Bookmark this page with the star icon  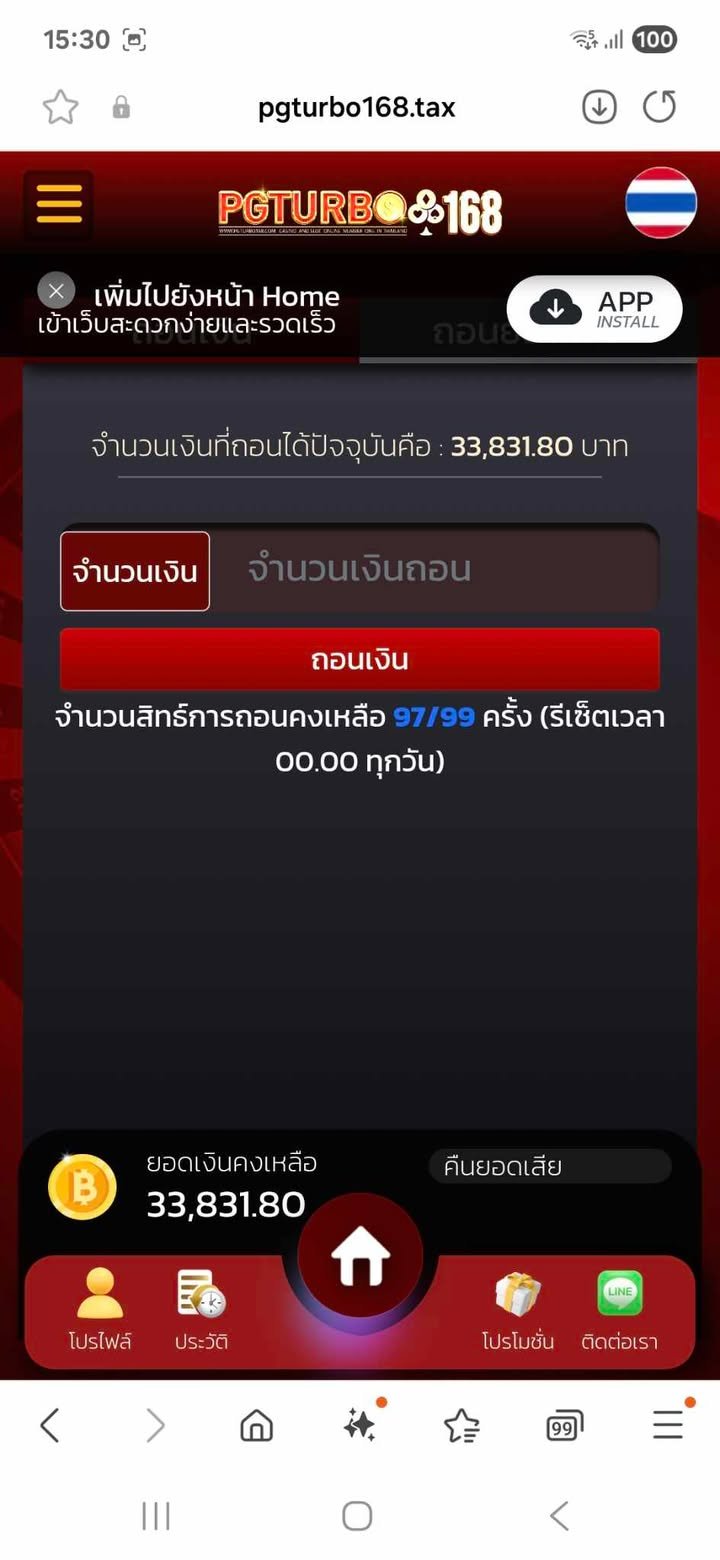pyautogui.click(x=60, y=107)
